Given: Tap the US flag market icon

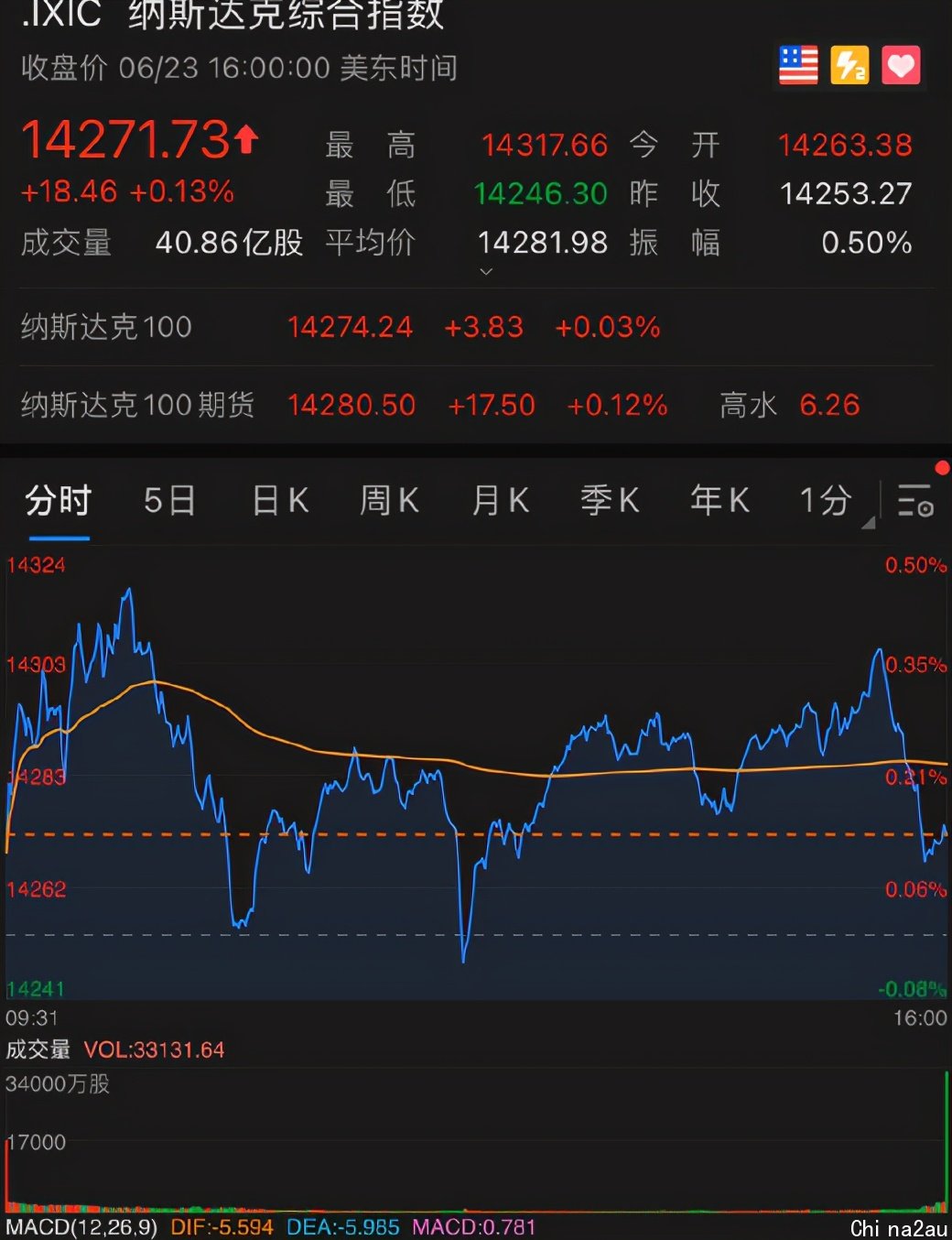Looking at the screenshot, I should (798, 66).
